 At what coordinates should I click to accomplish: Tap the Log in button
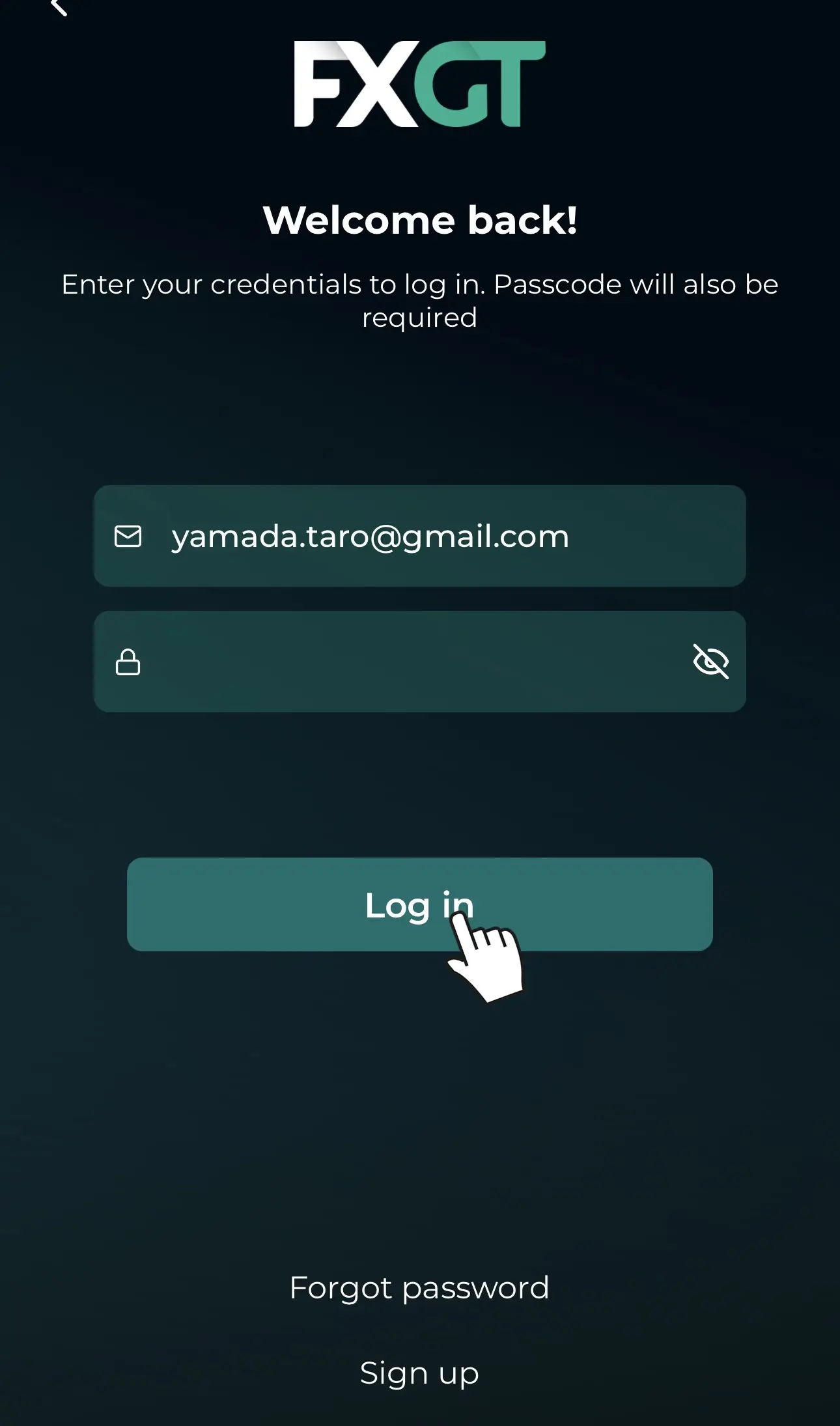coord(419,904)
